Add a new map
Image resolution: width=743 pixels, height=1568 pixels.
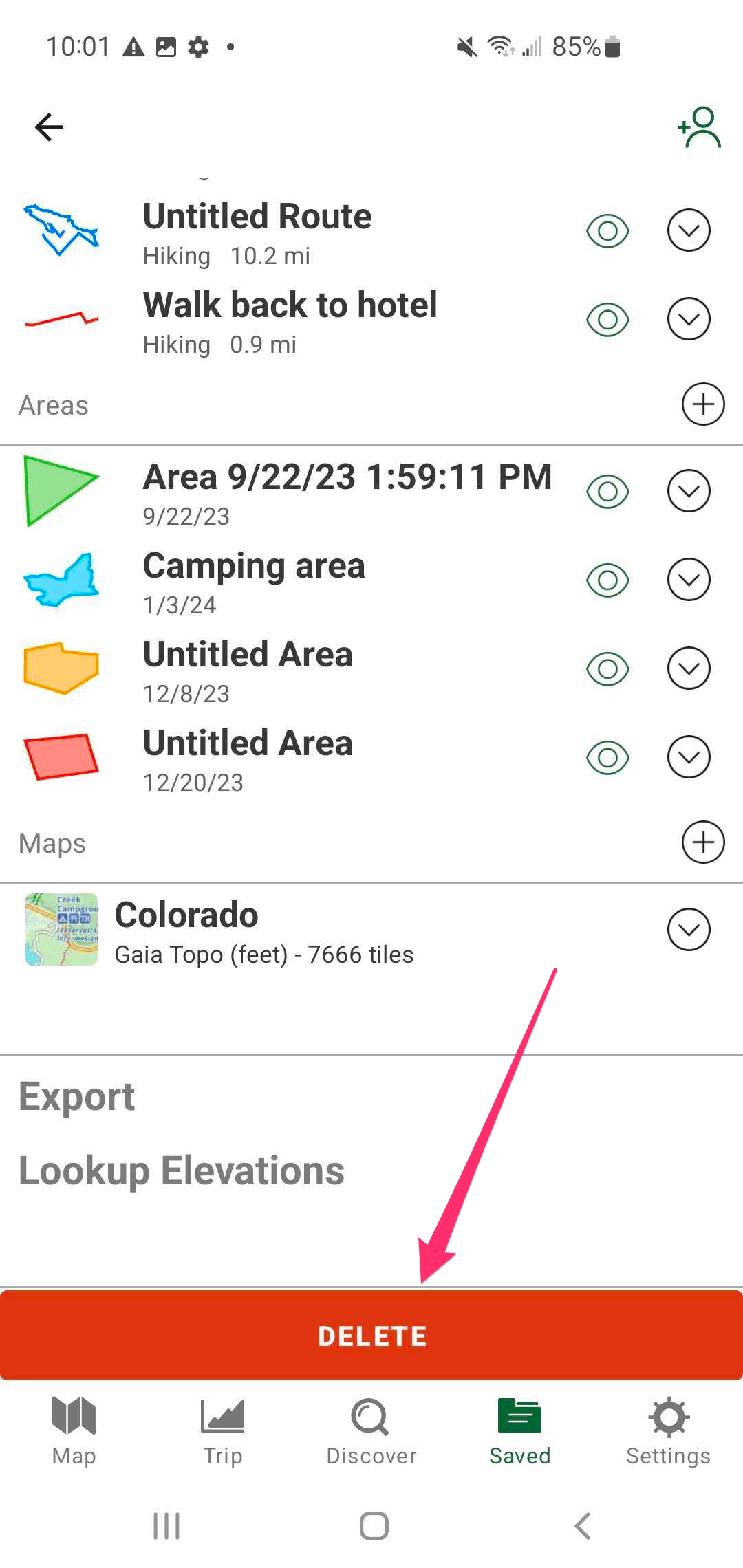(x=702, y=842)
